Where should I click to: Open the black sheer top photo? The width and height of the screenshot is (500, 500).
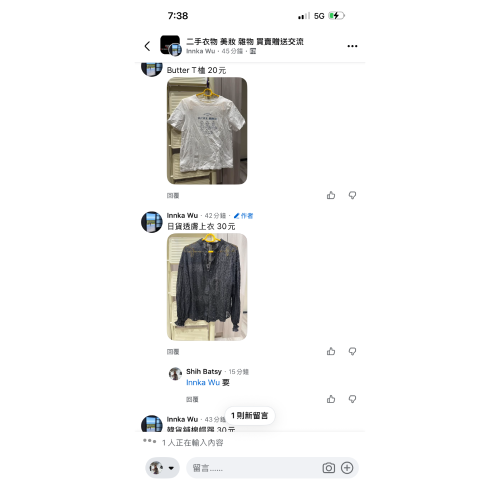(x=207, y=287)
